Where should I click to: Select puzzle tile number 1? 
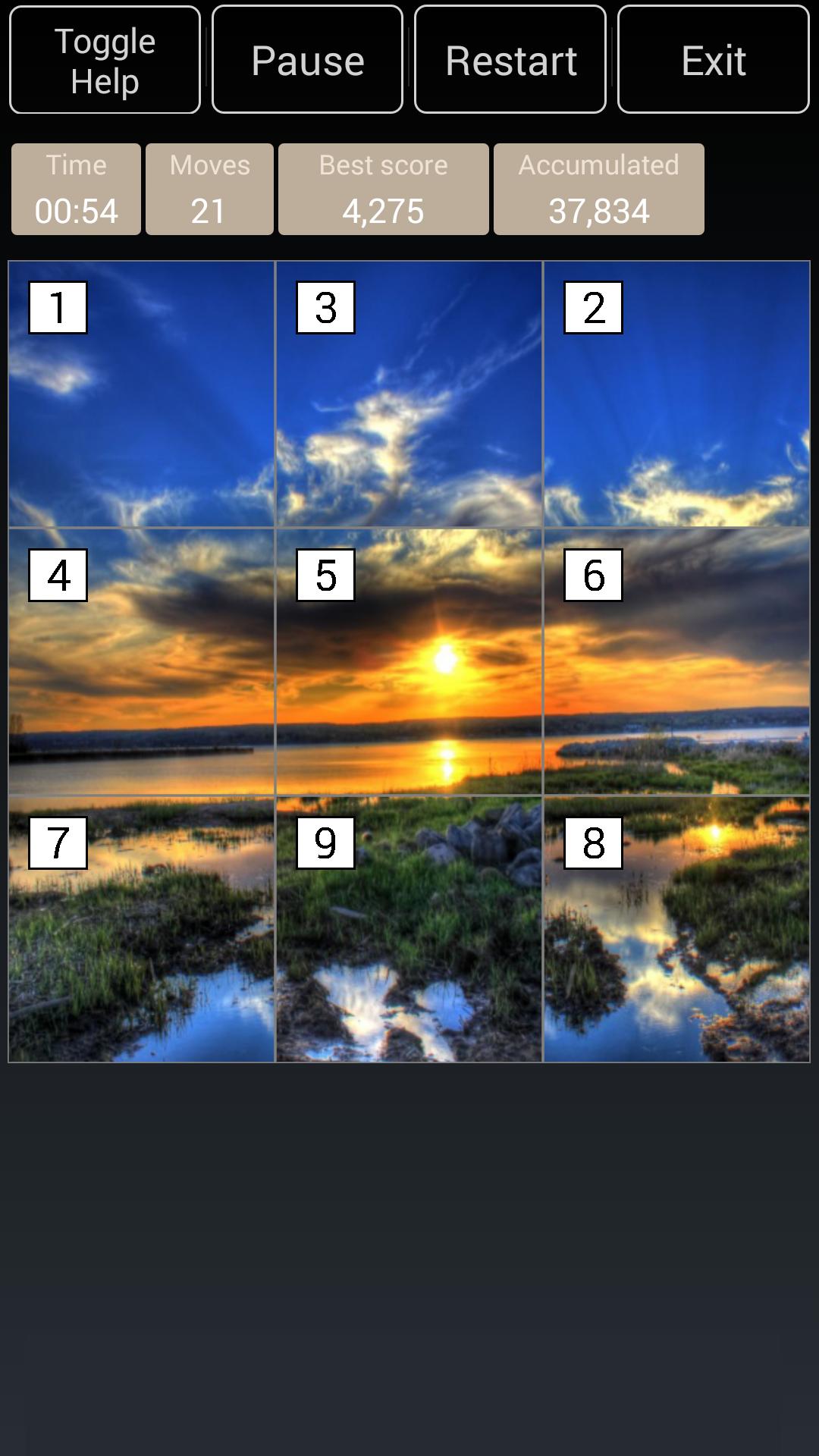[142, 394]
